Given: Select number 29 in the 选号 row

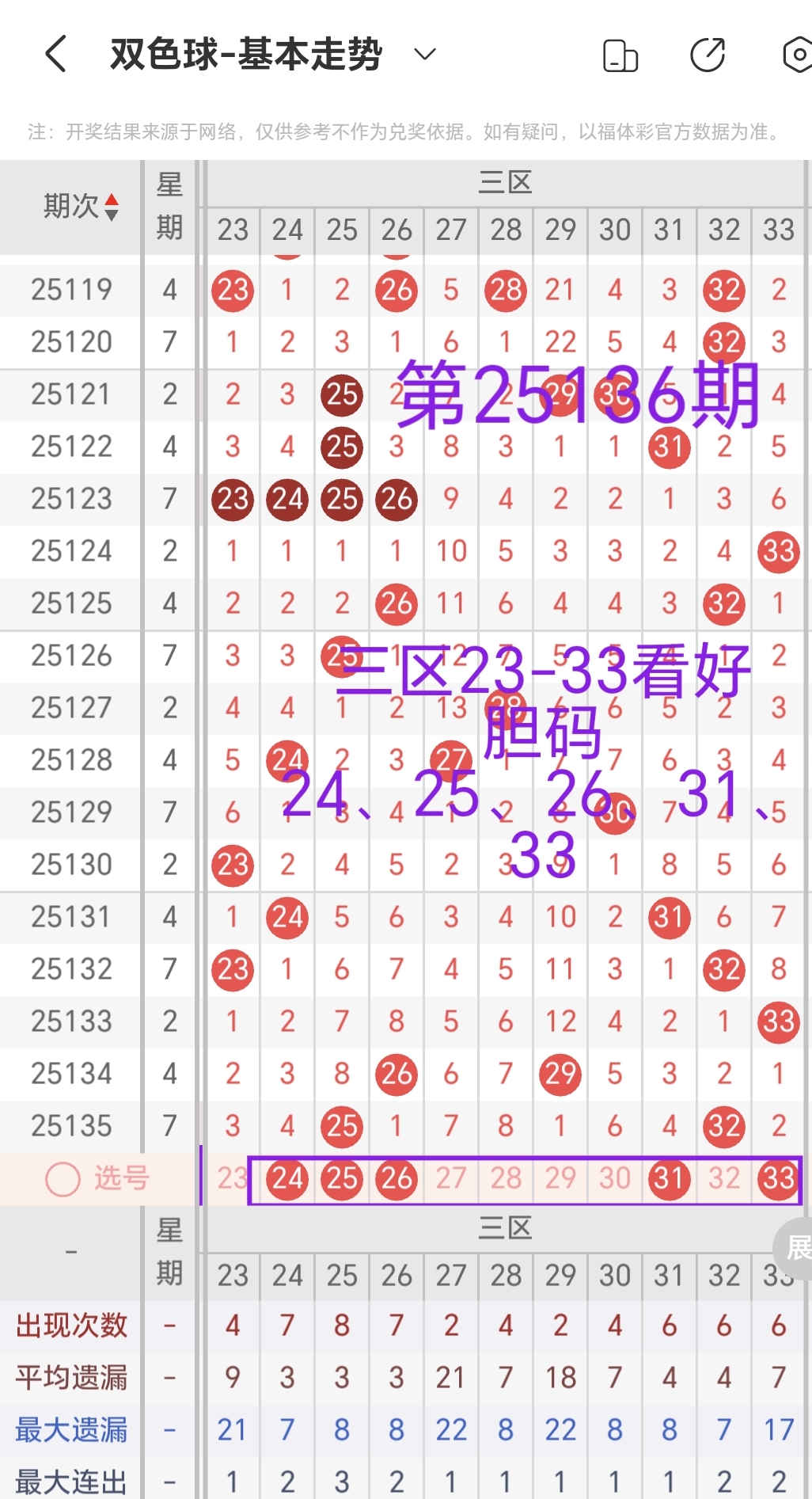Looking at the screenshot, I should click(560, 1179).
